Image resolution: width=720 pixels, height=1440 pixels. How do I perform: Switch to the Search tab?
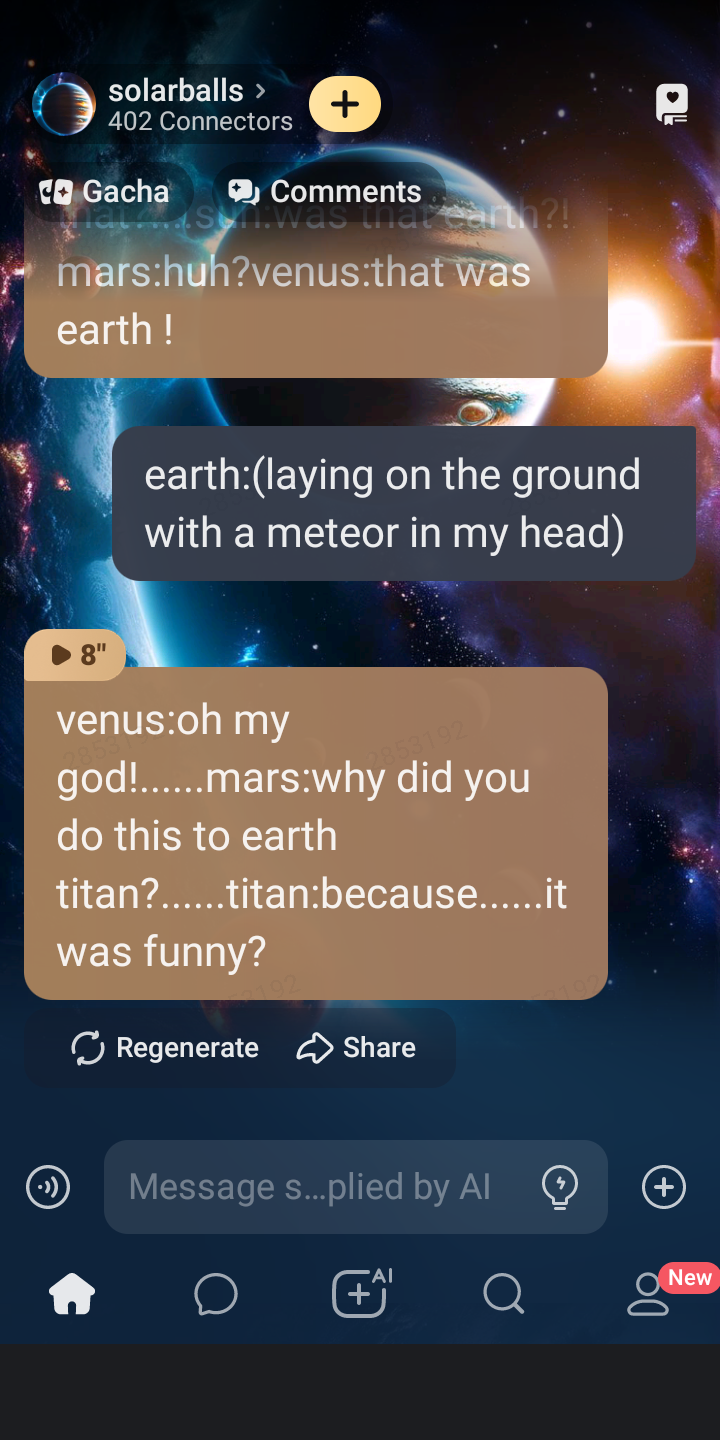point(504,1295)
